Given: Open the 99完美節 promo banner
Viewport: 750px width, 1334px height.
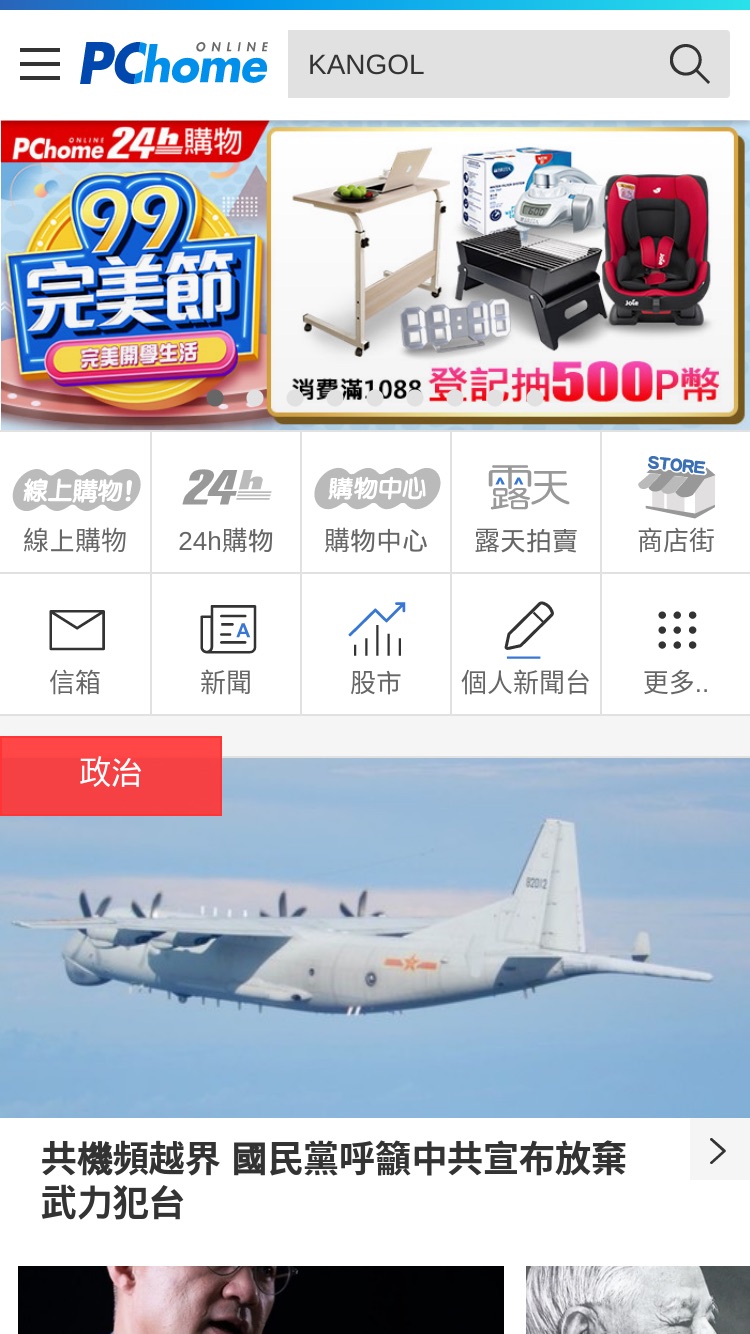Looking at the screenshot, I should point(375,275).
